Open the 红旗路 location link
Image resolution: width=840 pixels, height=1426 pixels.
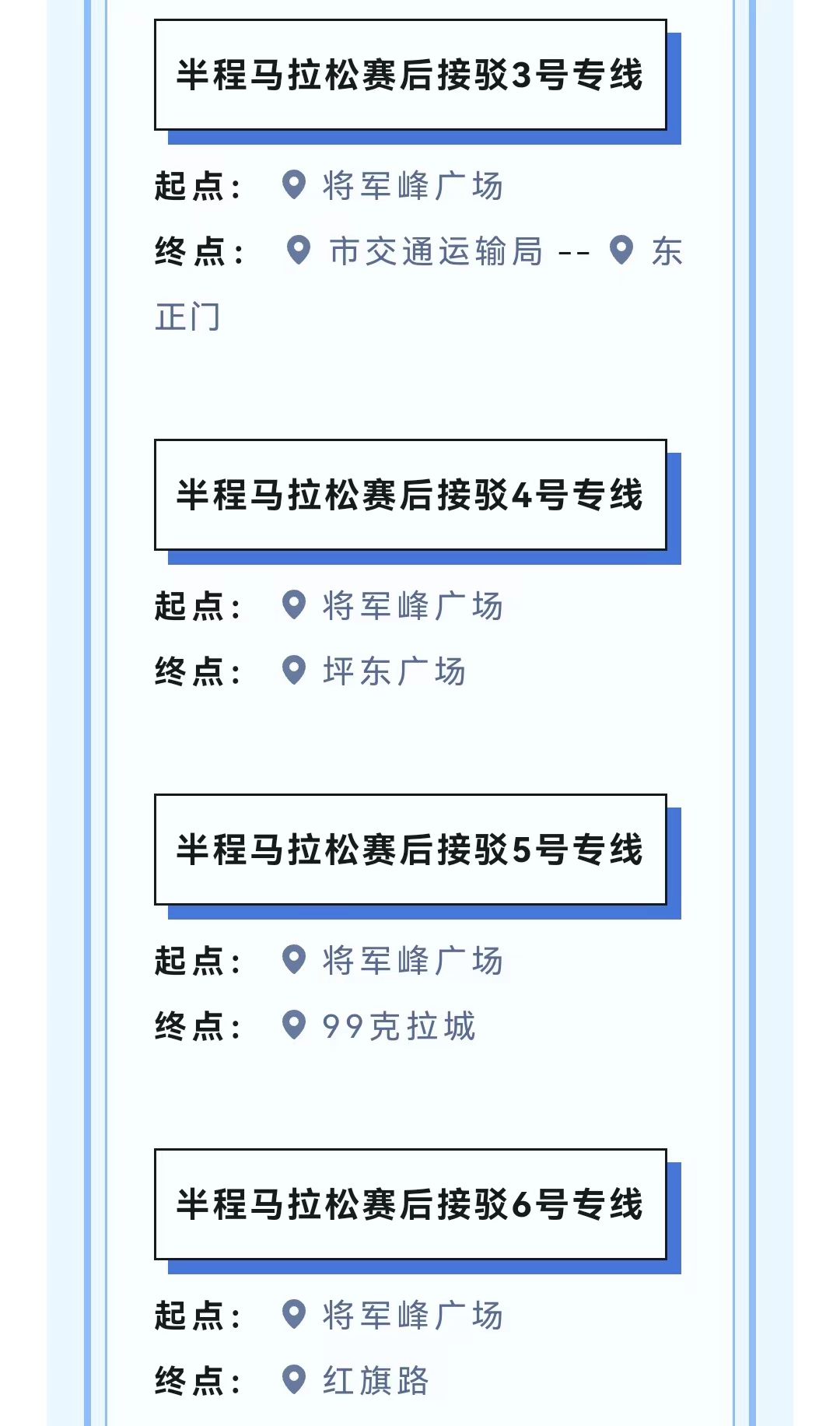tap(355, 1381)
